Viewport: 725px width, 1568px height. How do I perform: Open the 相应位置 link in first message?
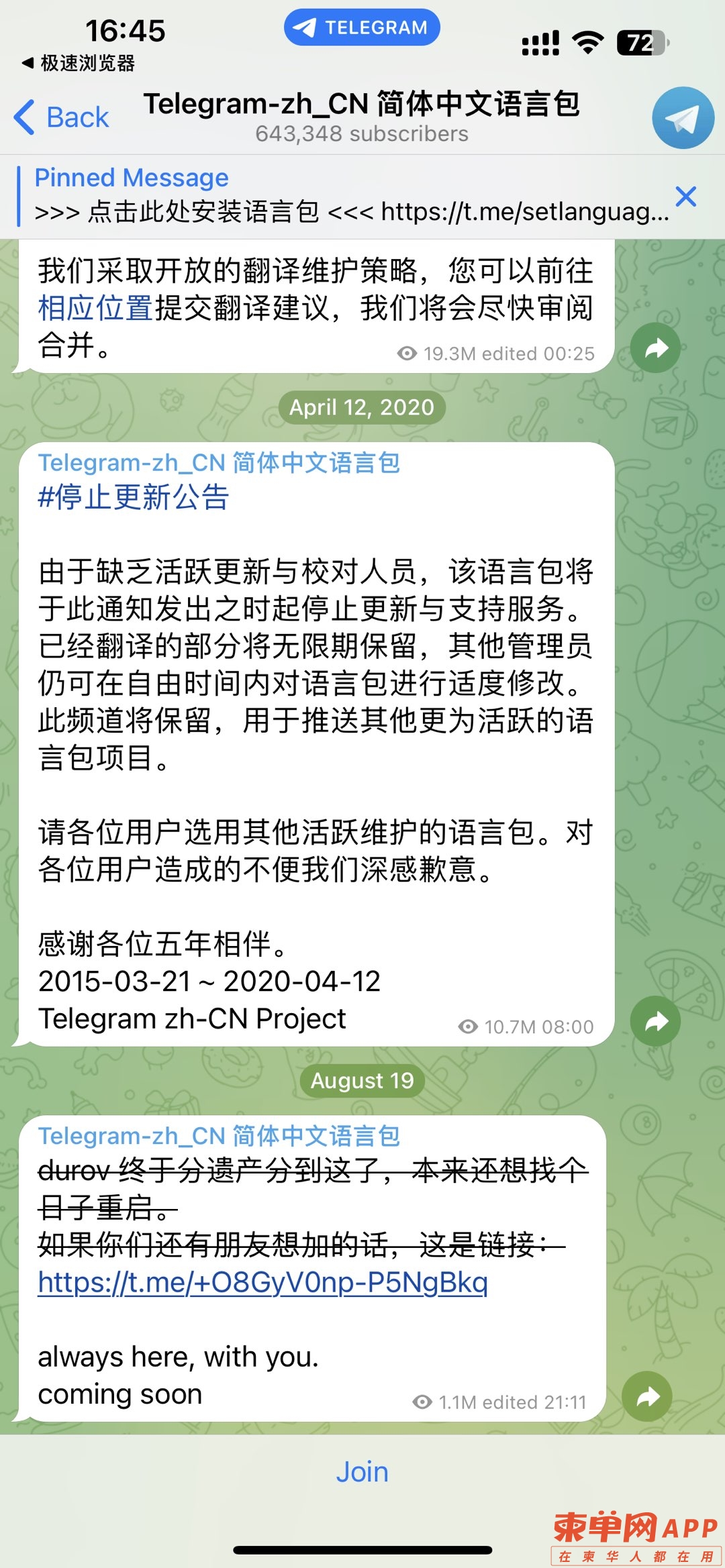click(x=95, y=308)
